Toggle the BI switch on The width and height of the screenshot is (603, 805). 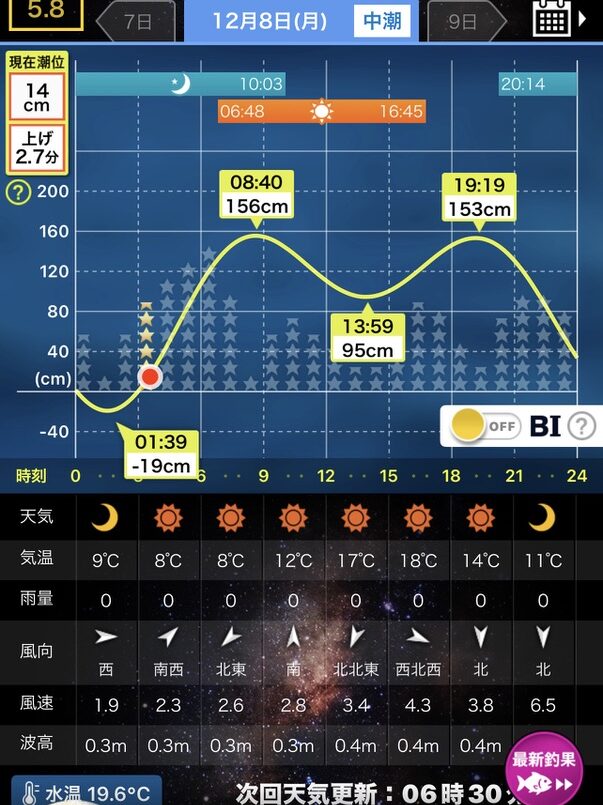tap(484, 426)
